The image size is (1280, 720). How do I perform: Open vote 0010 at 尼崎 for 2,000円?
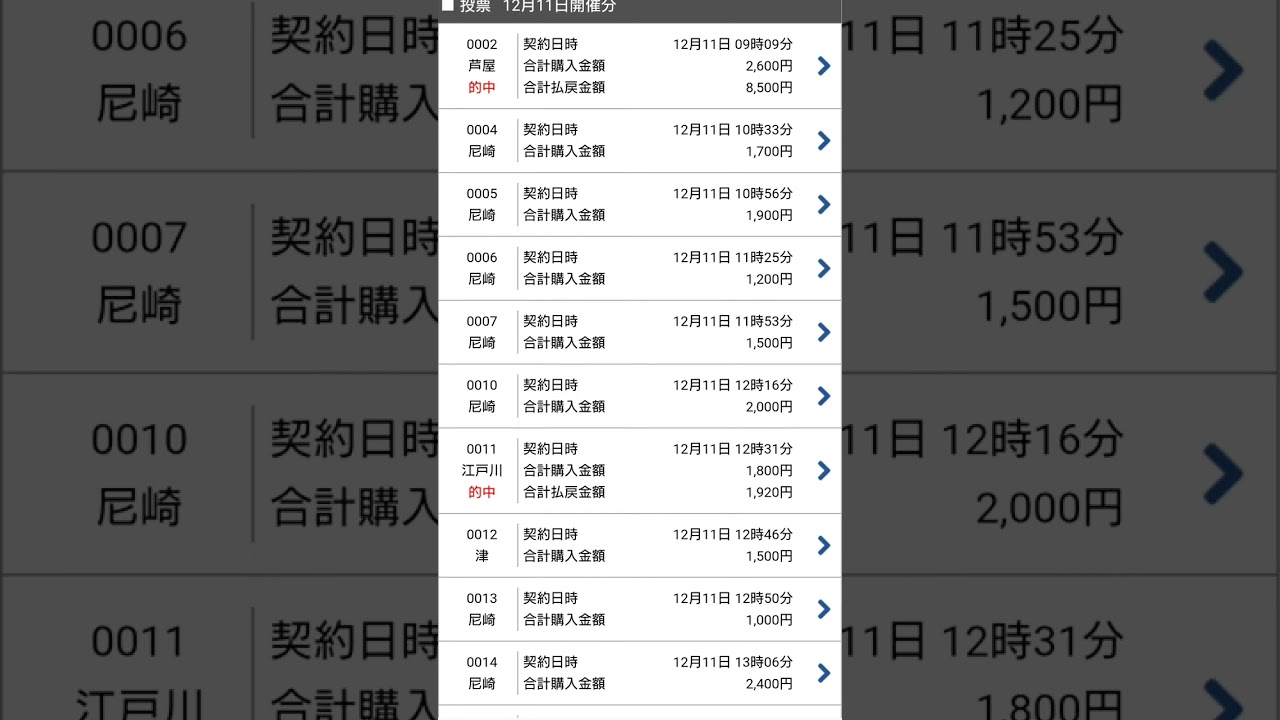pos(640,396)
